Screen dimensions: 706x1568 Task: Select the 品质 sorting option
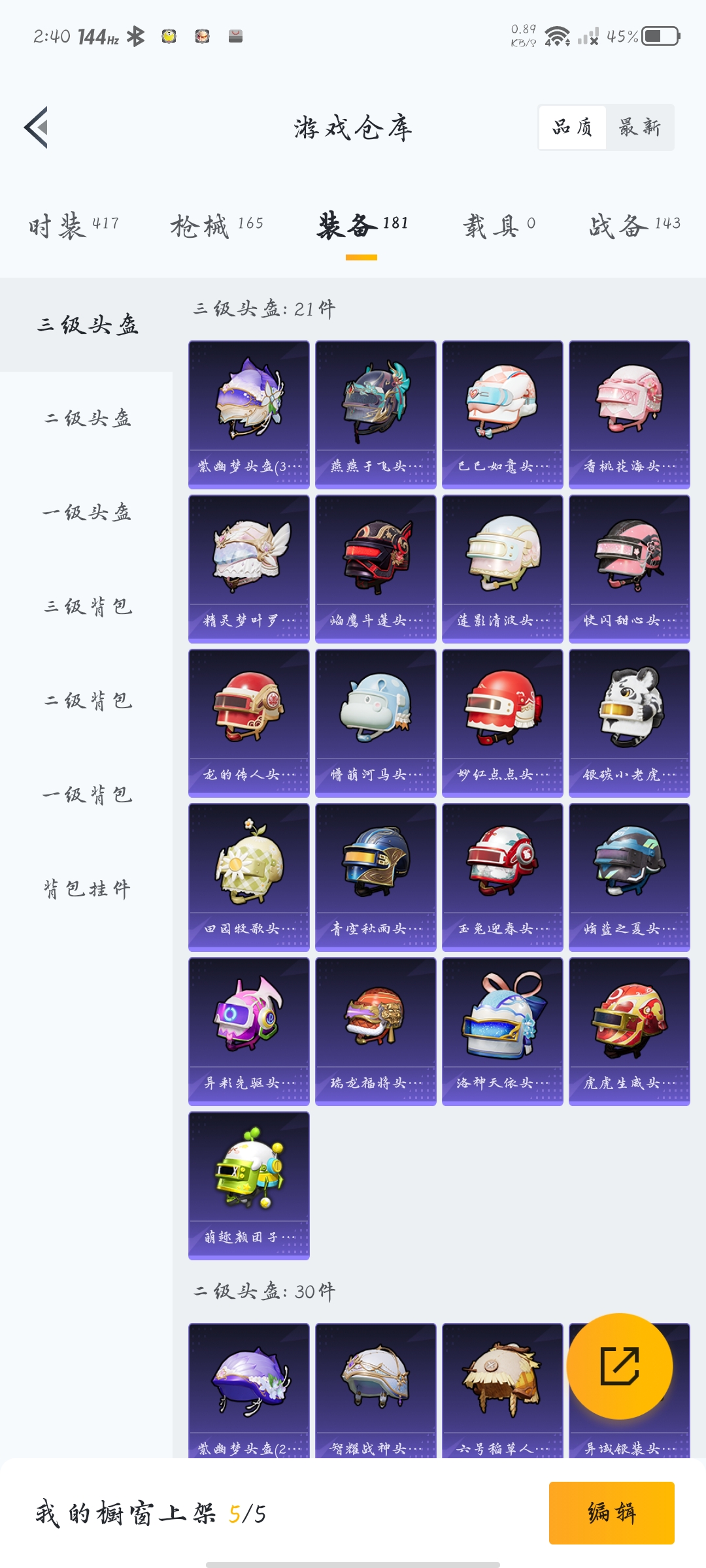pos(573,127)
